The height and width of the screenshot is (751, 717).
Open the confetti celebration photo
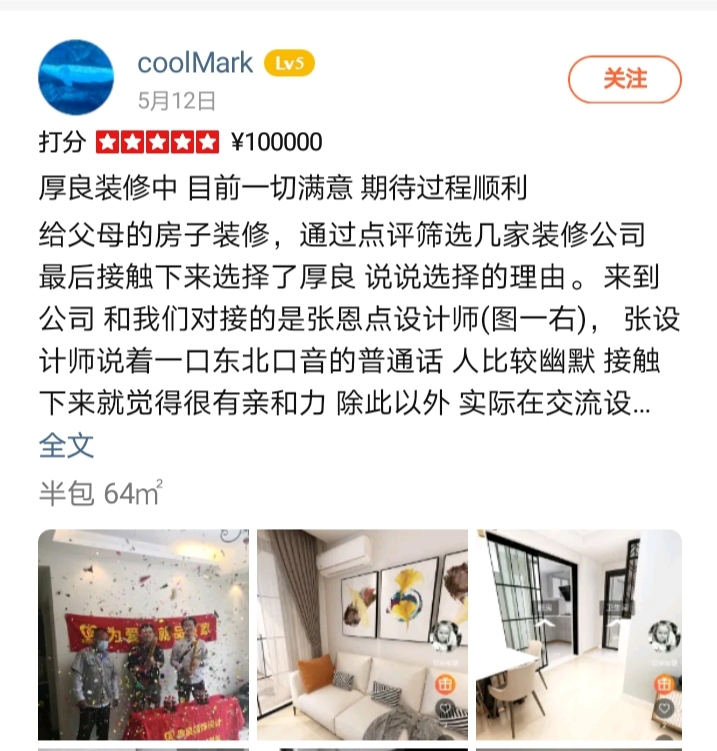[x=143, y=634]
